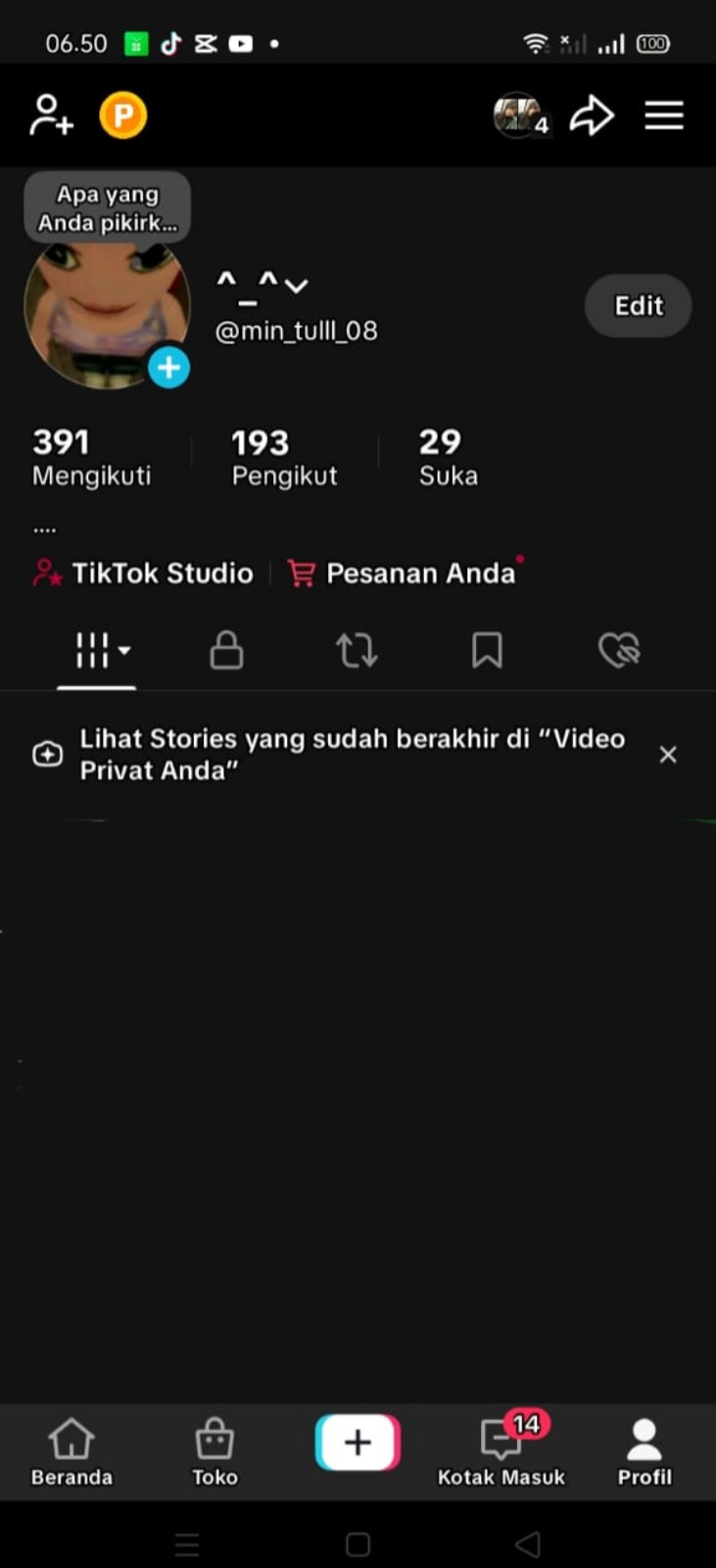Open Pesanan Anda orders
The image size is (716, 1568).
pyautogui.click(x=404, y=573)
